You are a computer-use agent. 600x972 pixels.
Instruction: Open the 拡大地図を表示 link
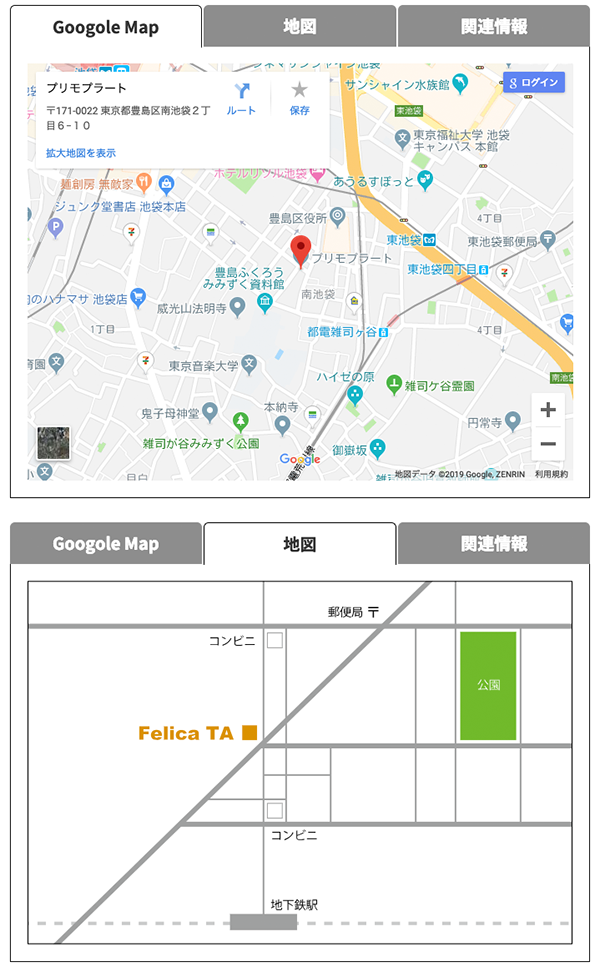tap(81, 153)
